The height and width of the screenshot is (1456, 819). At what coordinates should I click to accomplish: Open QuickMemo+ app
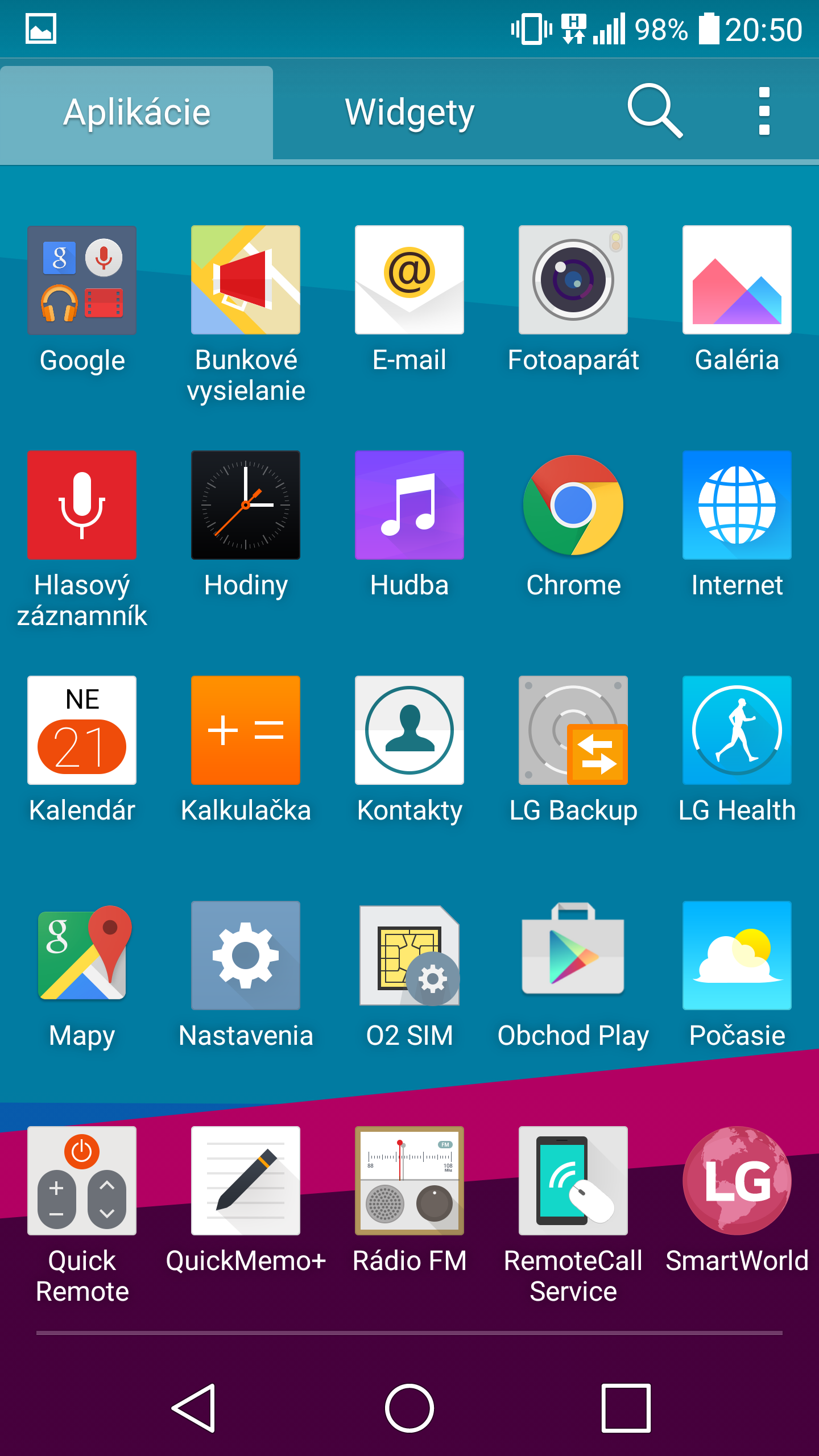[x=246, y=1181]
